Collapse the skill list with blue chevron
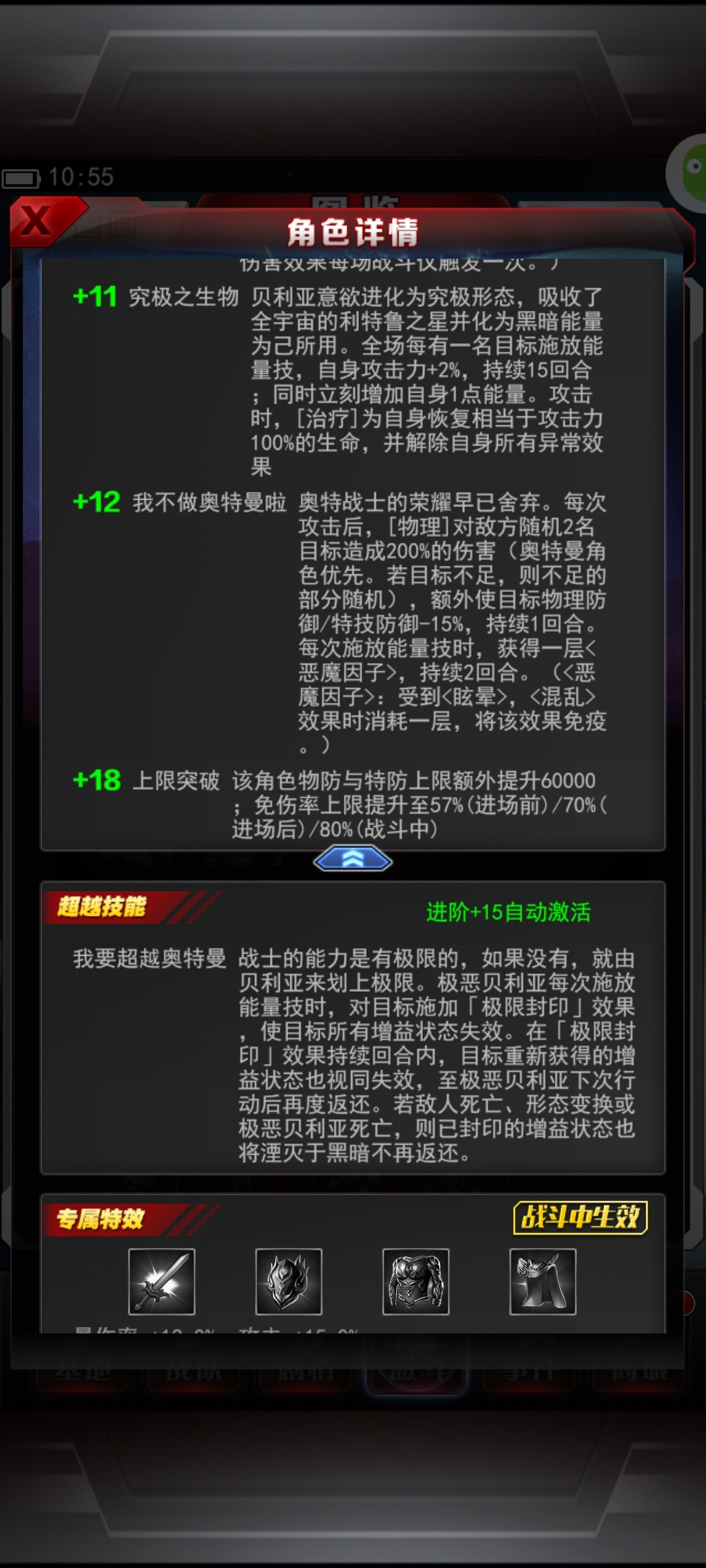Image resolution: width=706 pixels, height=1568 pixels. (x=353, y=859)
